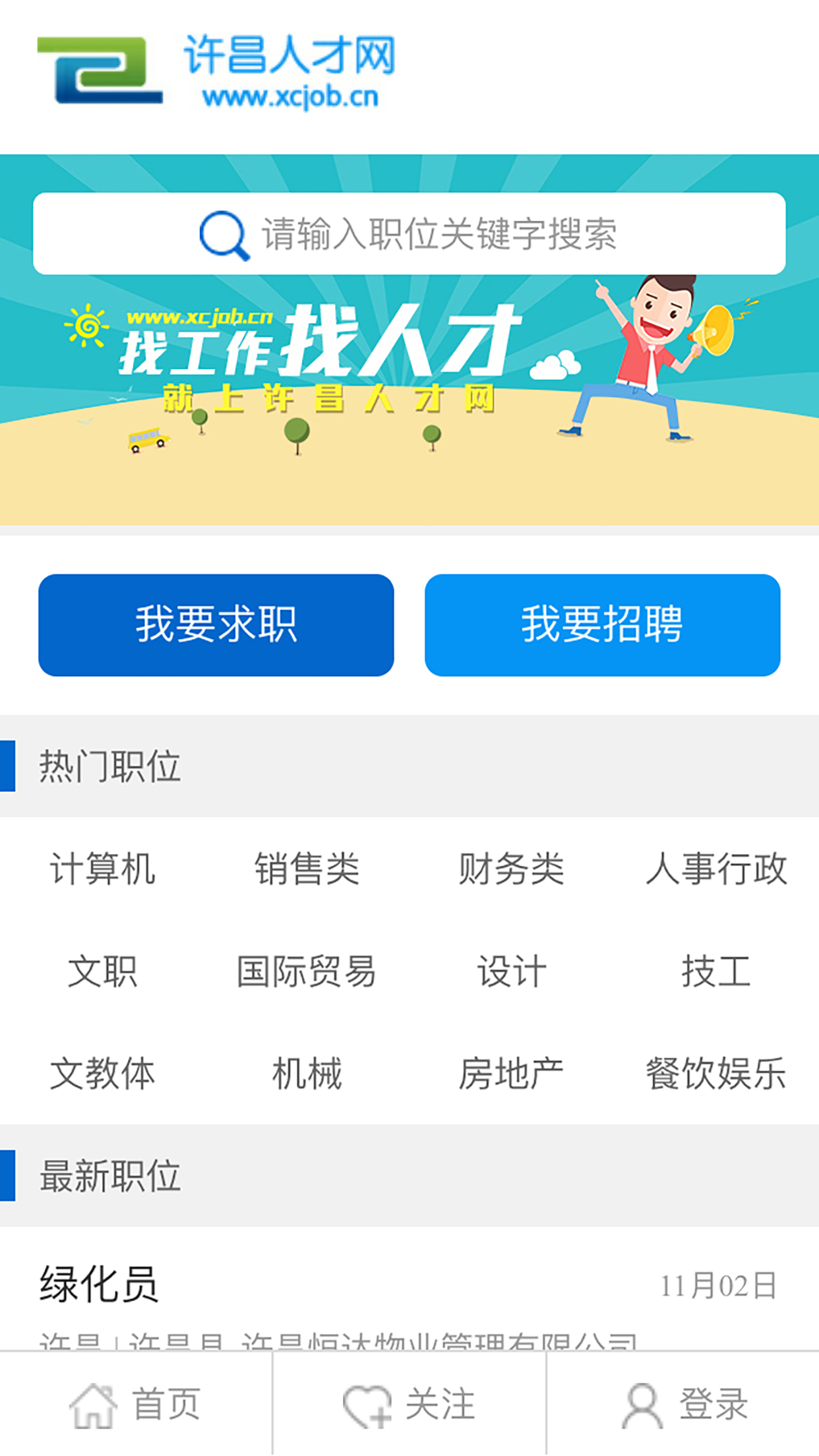Open the 财务类 job category
This screenshot has height=1456, width=819.
click(x=511, y=868)
